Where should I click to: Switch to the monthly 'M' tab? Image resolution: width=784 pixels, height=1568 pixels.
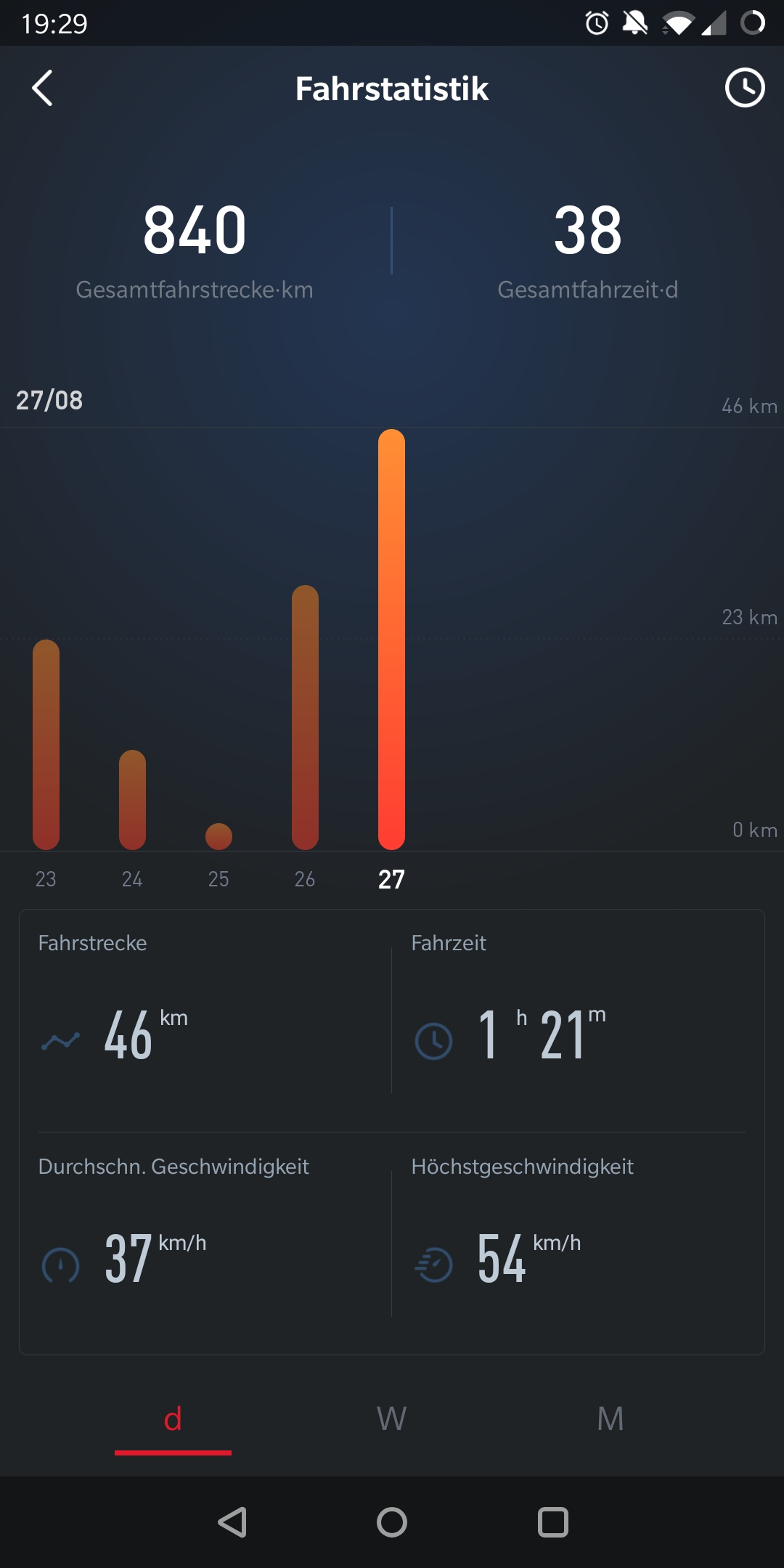pyautogui.click(x=610, y=1419)
